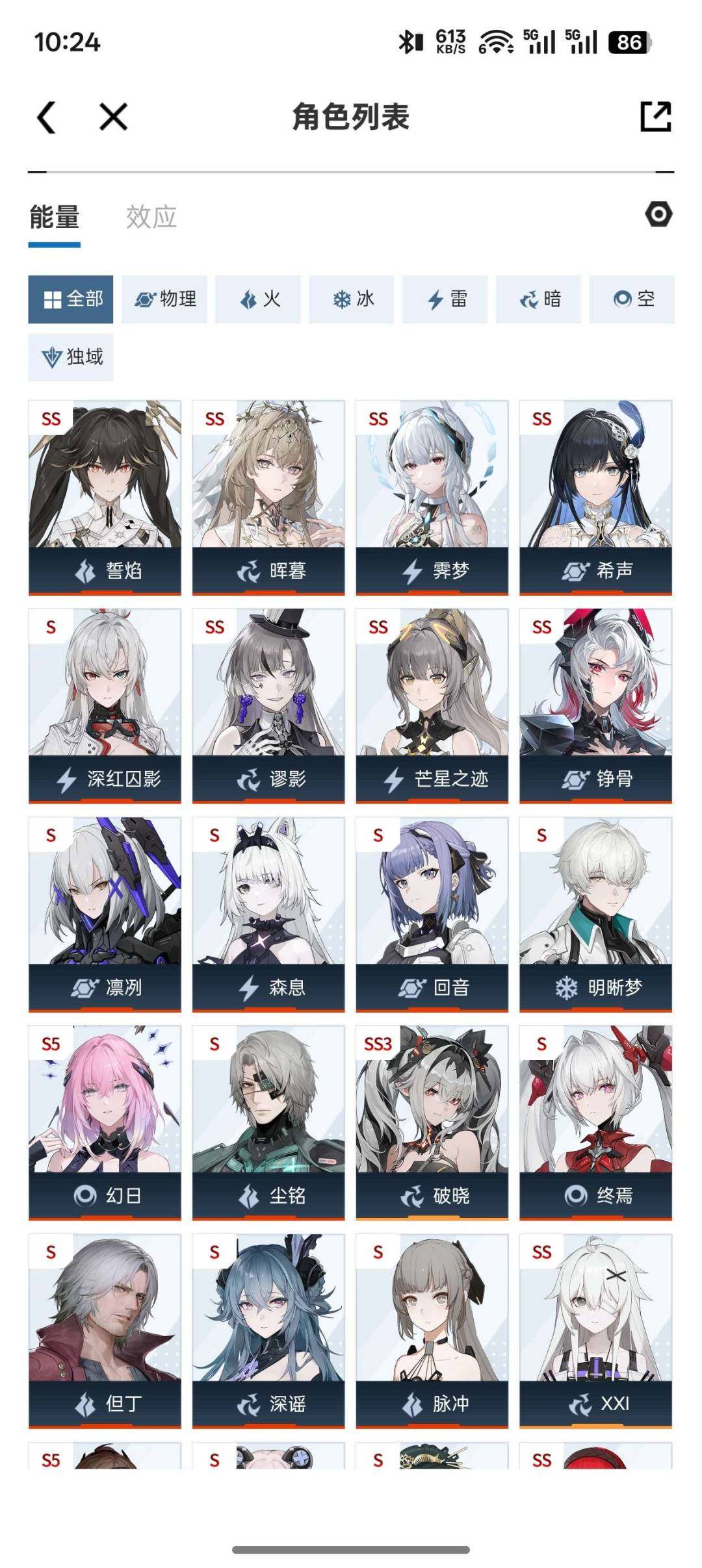Open the share/external link icon

click(655, 117)
